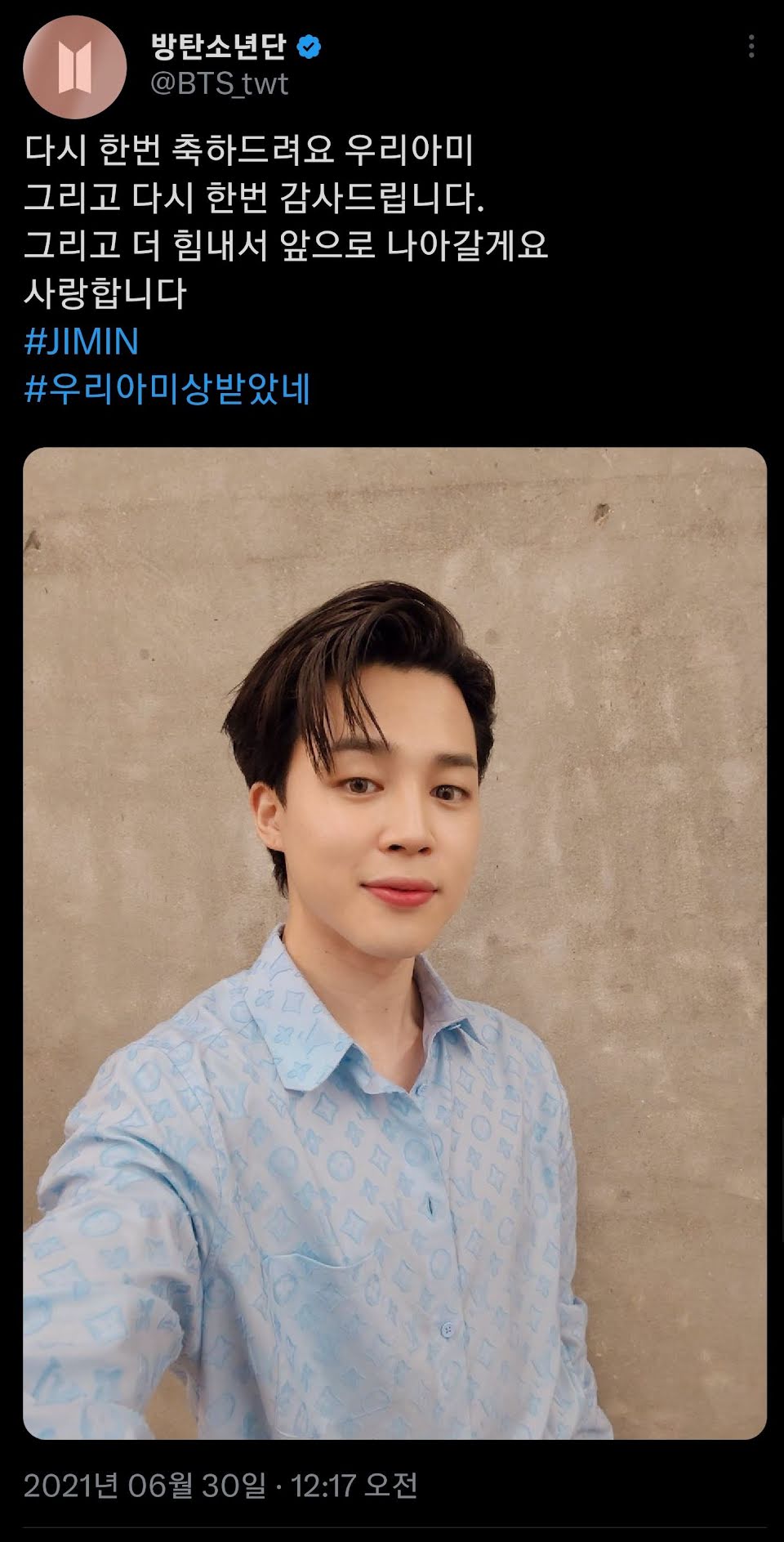Open the tweet's three-dot overflow menu

pos(751,47)
